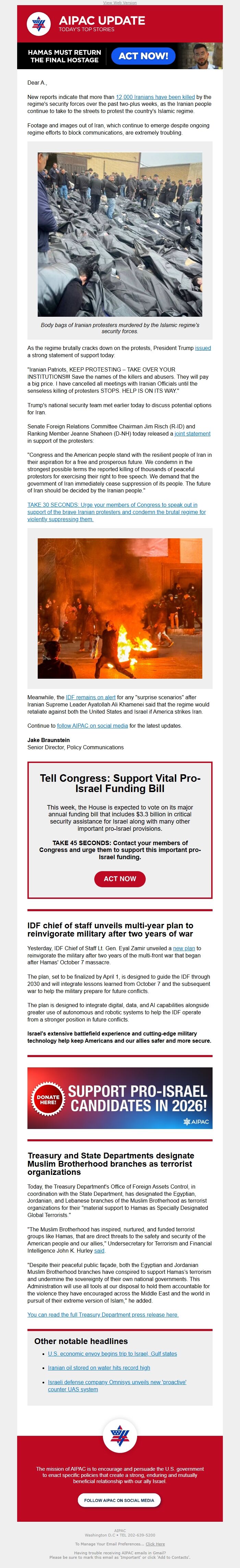Open the View Web Version link

click(x=119, y=2)
